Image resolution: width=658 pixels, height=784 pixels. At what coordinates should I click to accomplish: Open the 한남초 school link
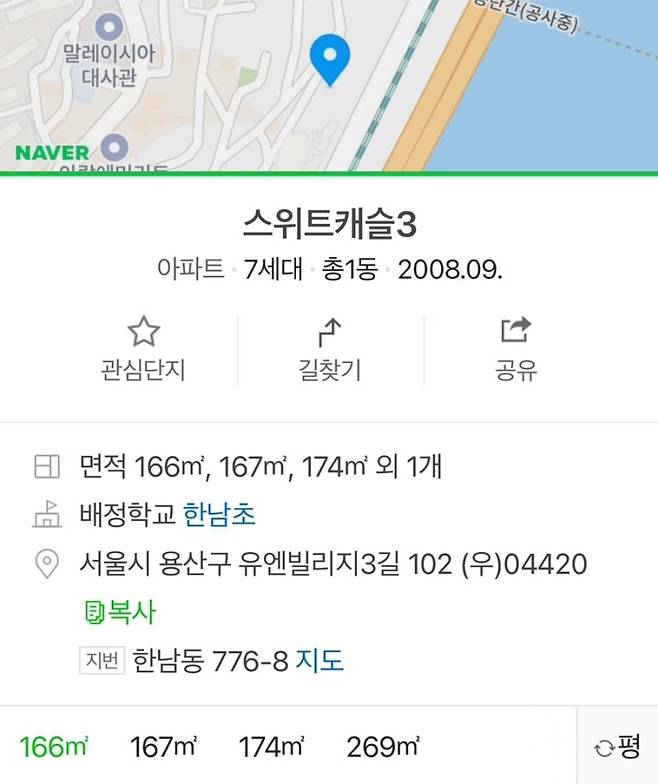click(219, 515)
